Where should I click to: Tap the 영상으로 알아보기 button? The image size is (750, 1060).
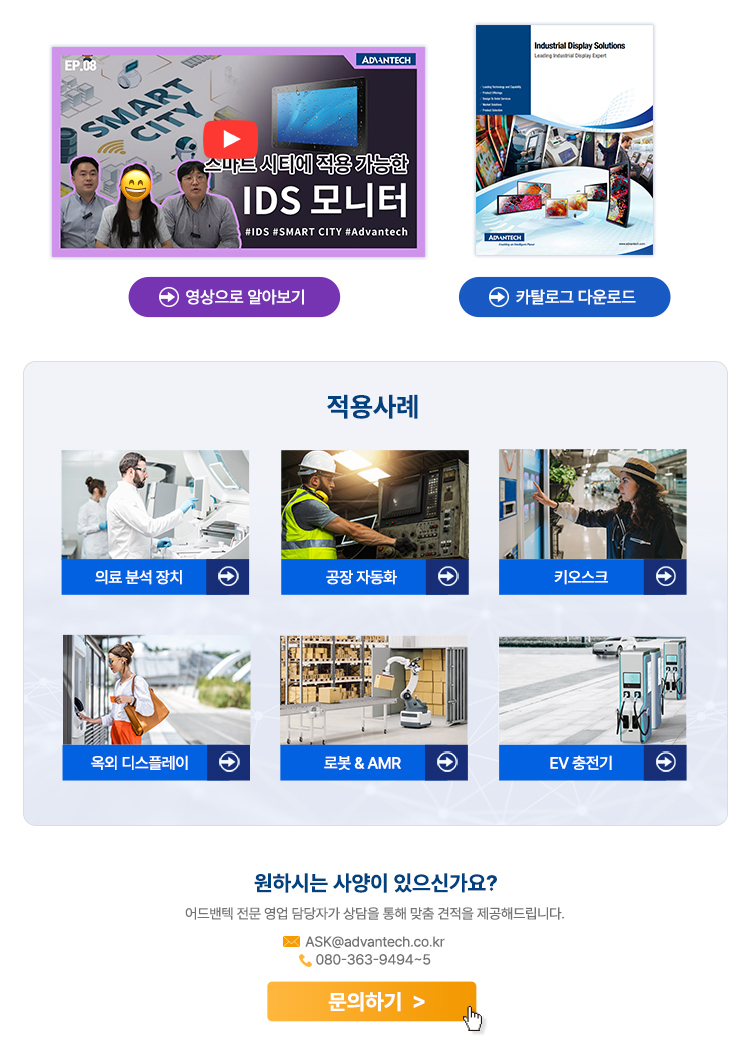234,297
